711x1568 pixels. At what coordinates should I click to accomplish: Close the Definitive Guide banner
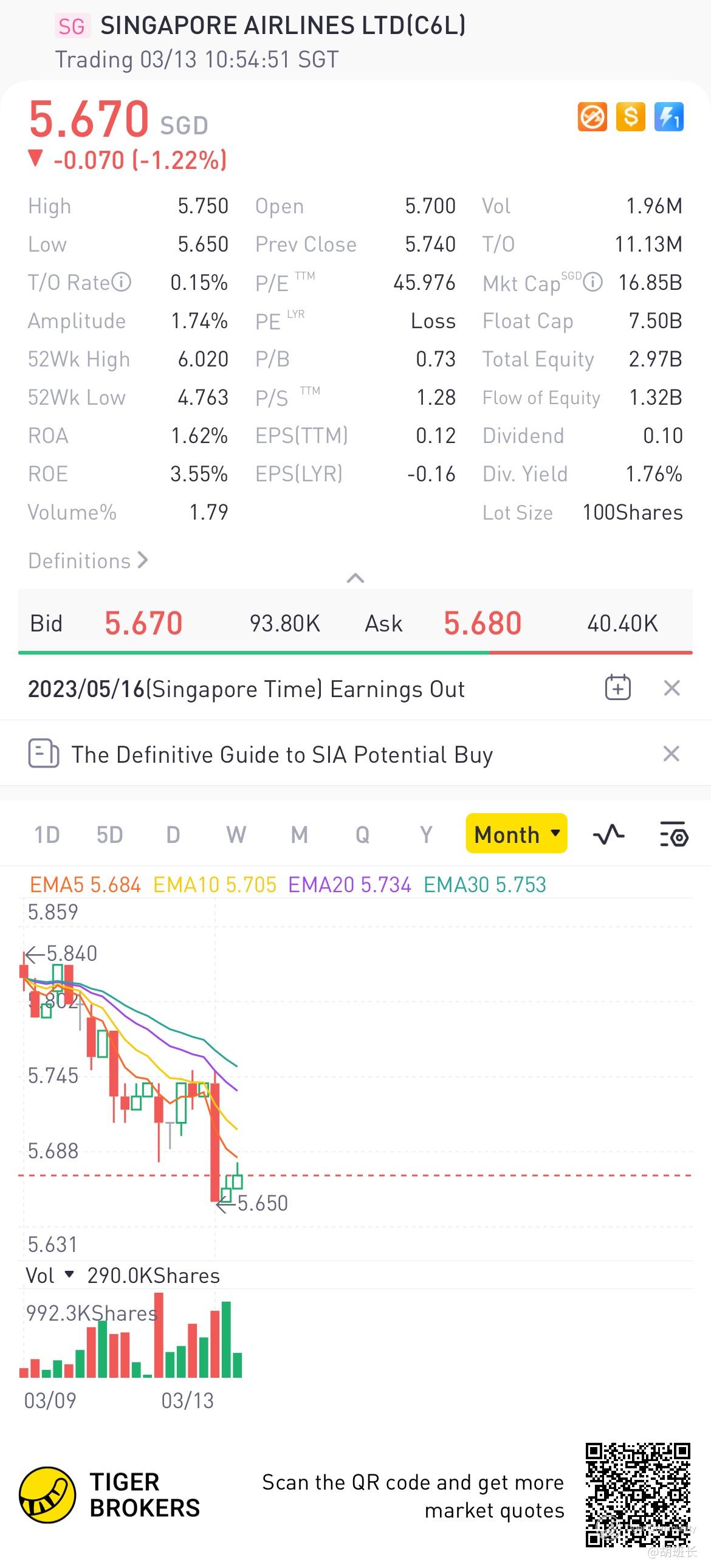pos(671,754)
